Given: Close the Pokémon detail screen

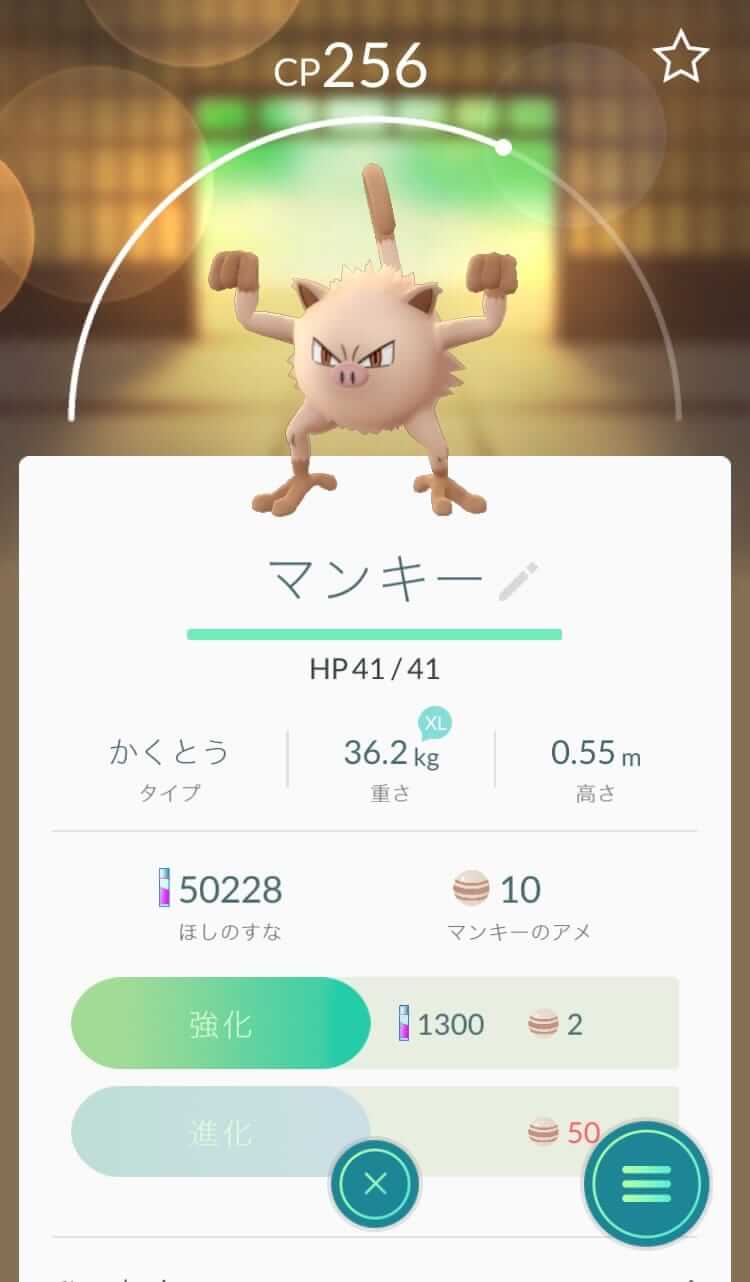Looking at the screenshot, I should pyautogui.click(x=375, y=1185).
